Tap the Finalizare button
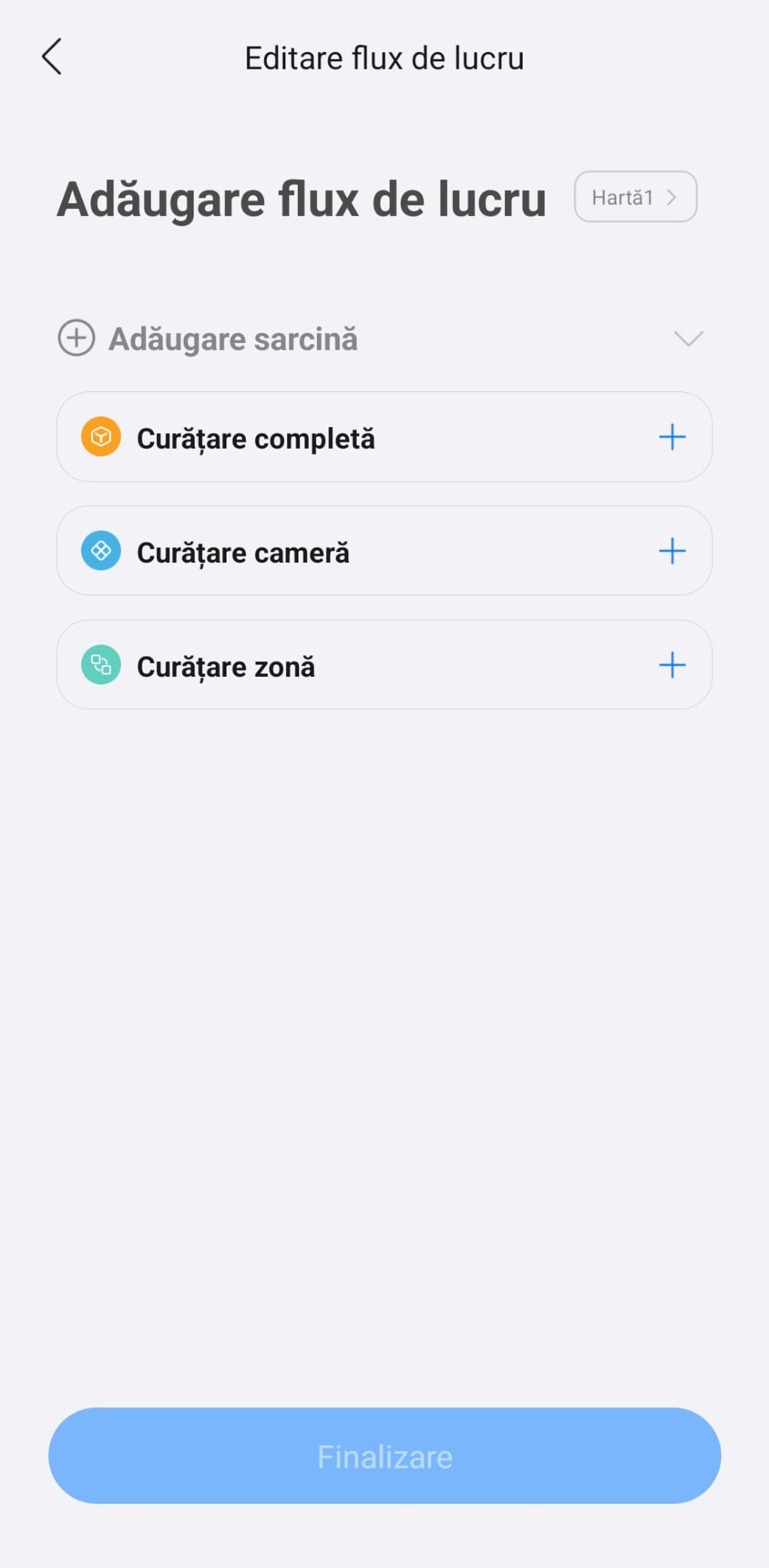This screenshot has width=769, height=1568. pos(384,1455)
